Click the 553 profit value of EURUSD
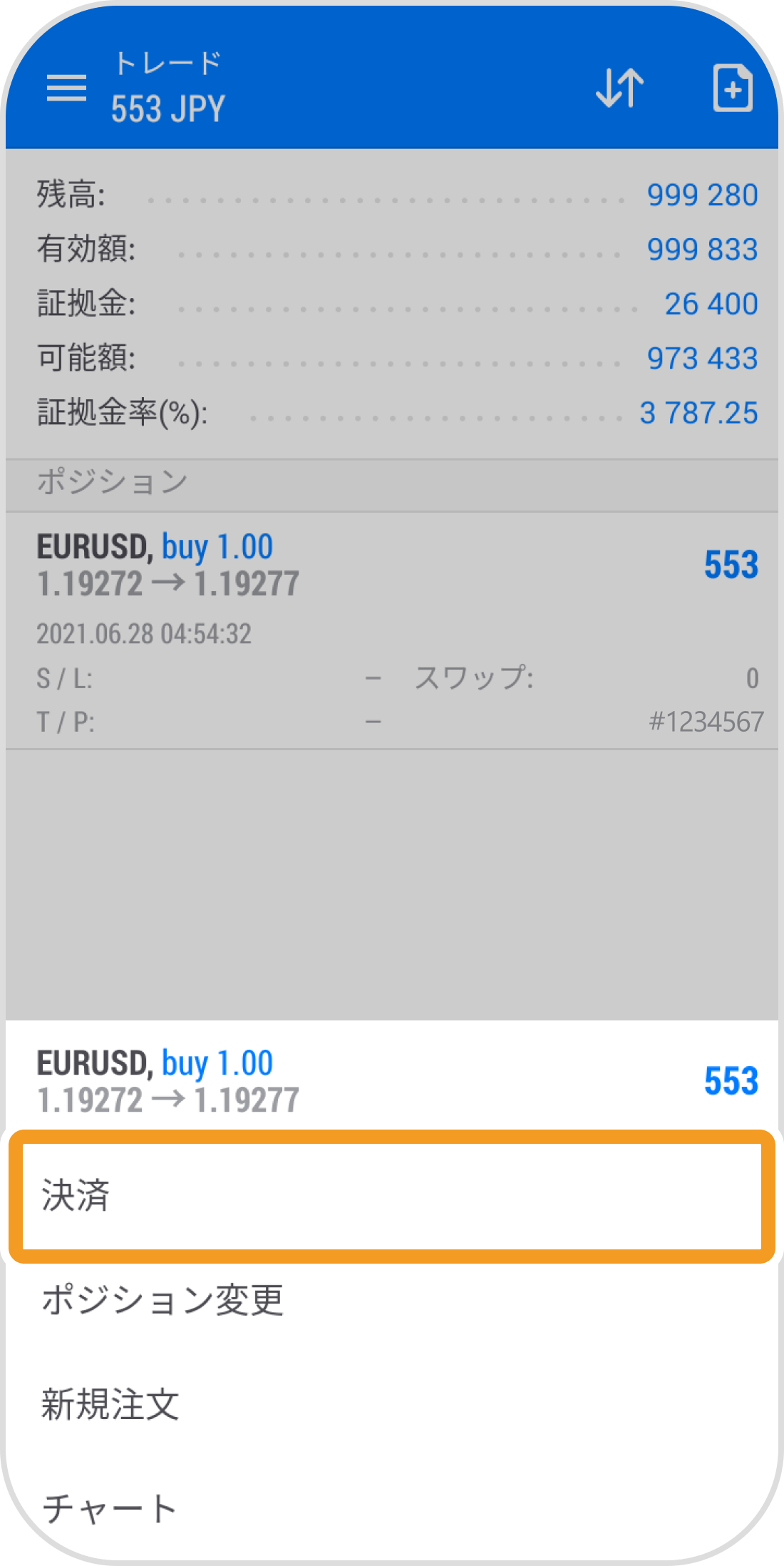The width and height of the screenshot is (784, 1566). tap(729, 565)
